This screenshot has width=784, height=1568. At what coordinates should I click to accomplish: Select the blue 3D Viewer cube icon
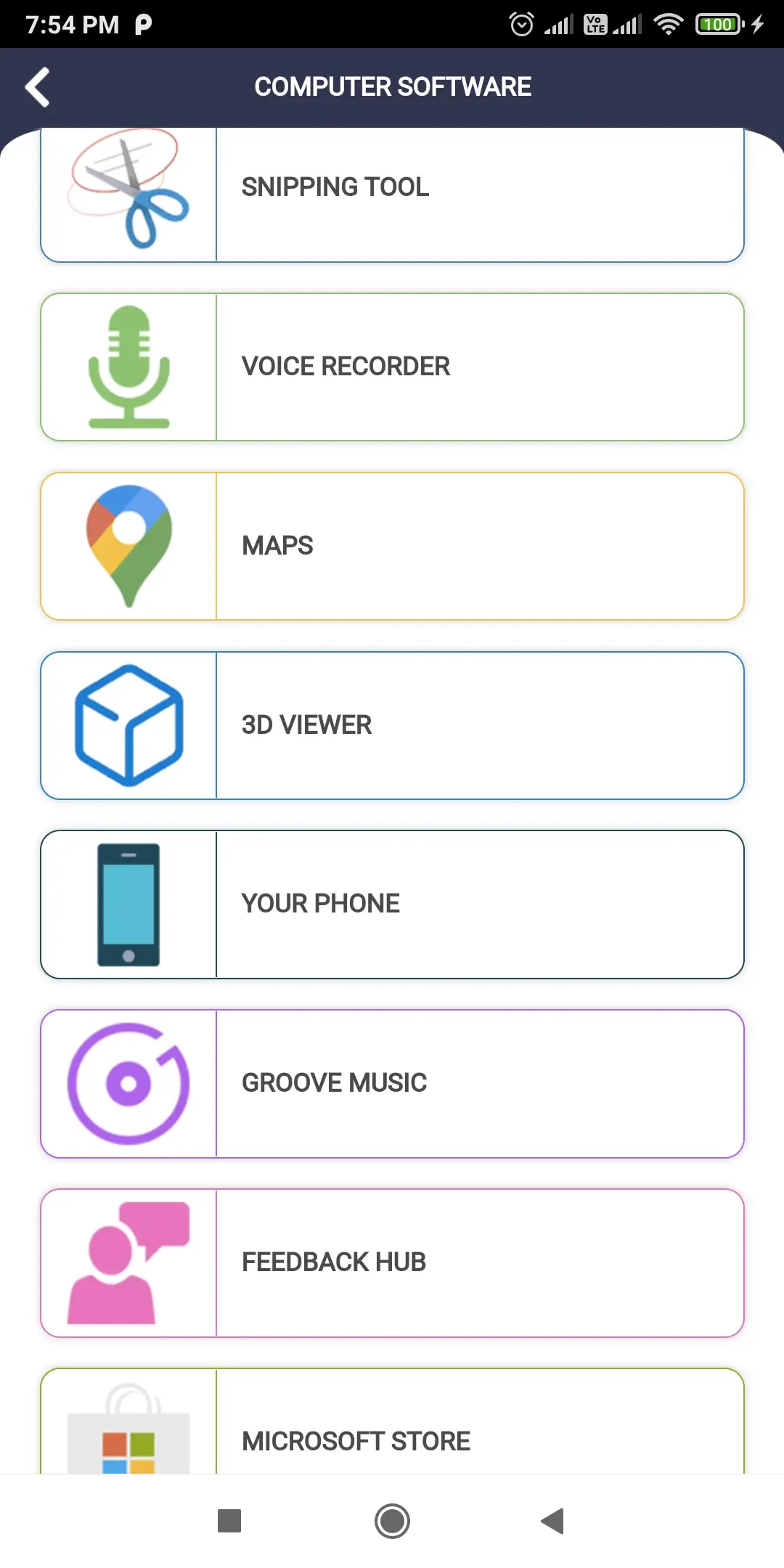click(129, 724)
